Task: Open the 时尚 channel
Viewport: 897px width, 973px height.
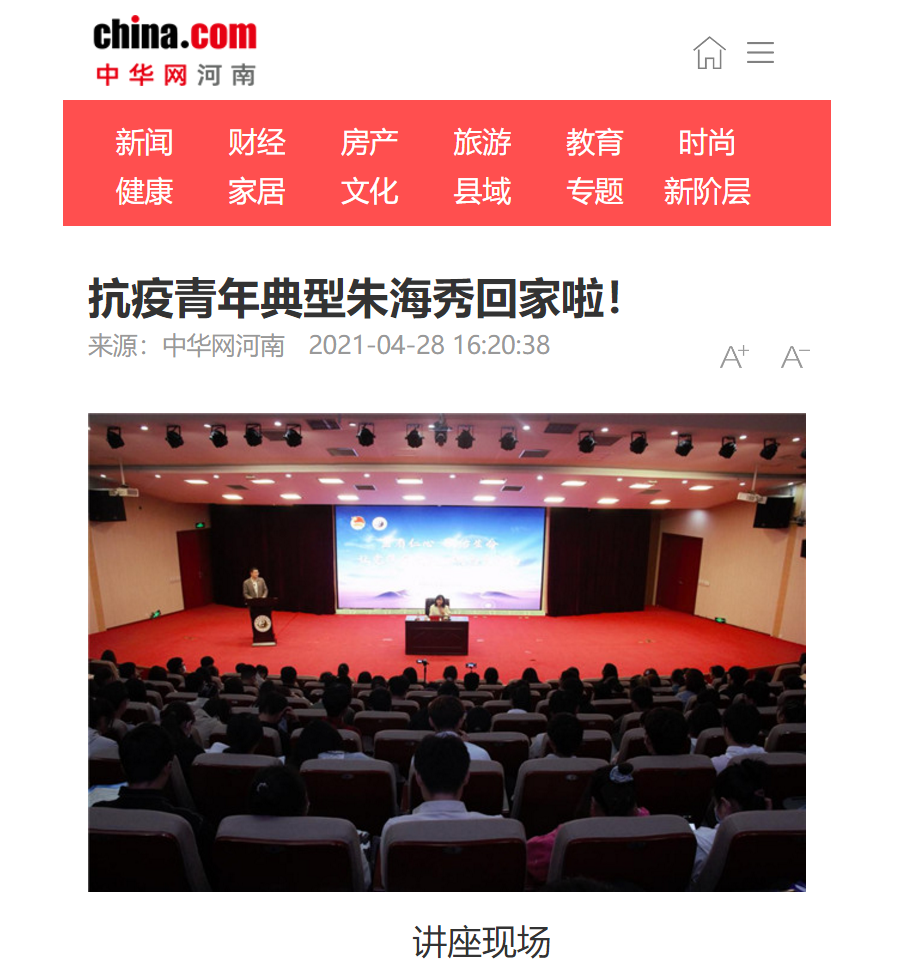Action: point(707,142)
